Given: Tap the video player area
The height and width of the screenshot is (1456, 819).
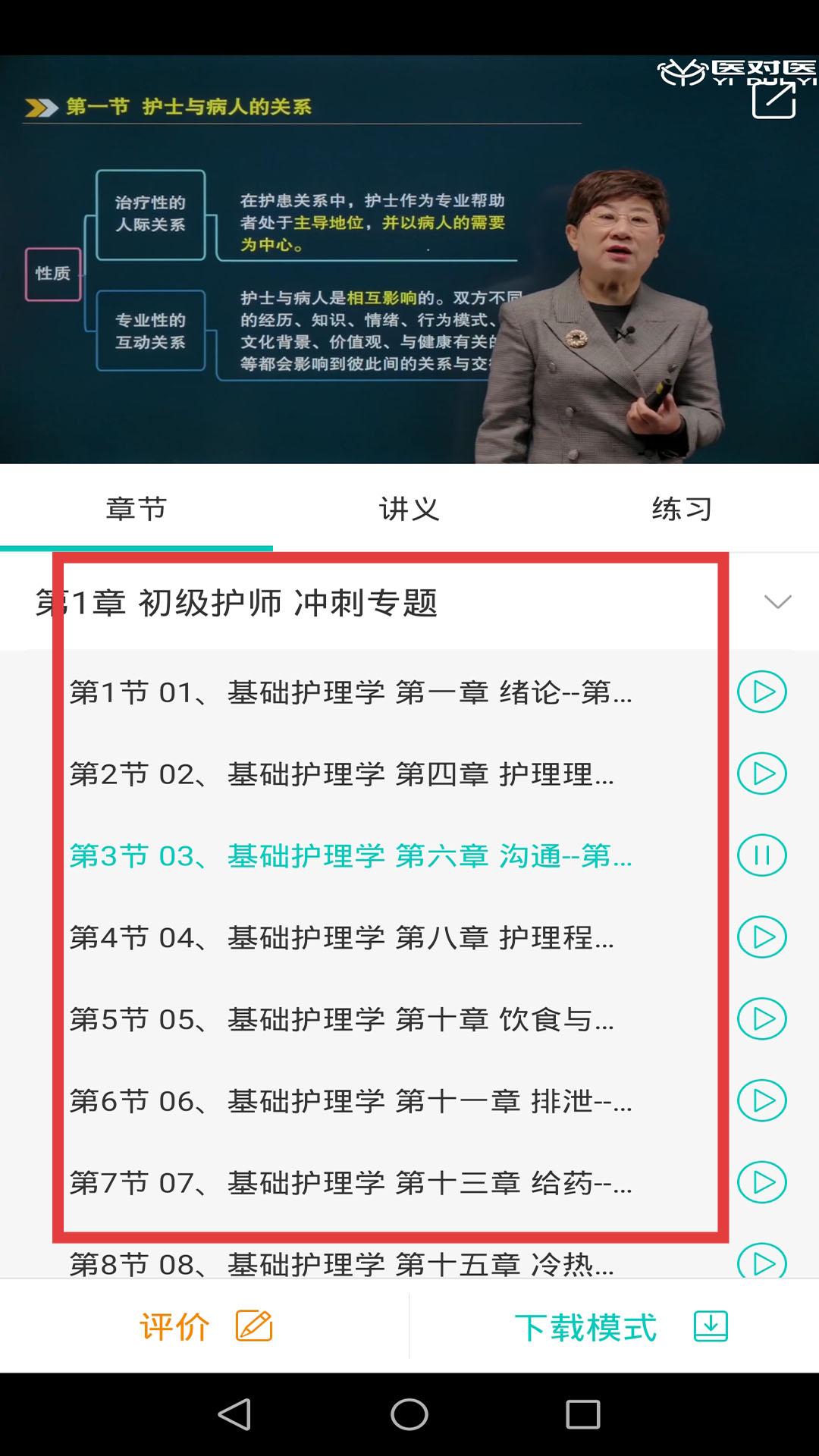Looking at the screenshot, I should 409,259.
